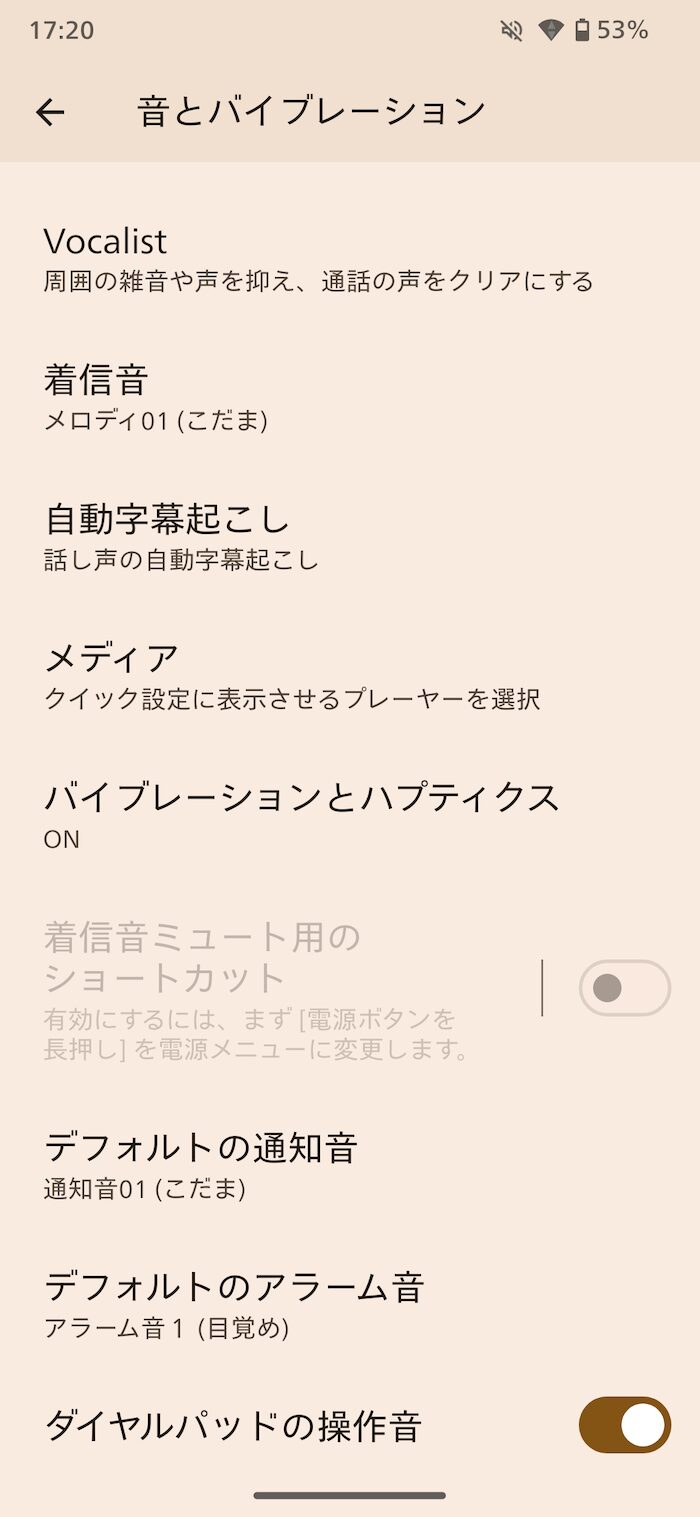700x1517 pixels.
Task: Open Vocalist settings
Action: [320, 258]
